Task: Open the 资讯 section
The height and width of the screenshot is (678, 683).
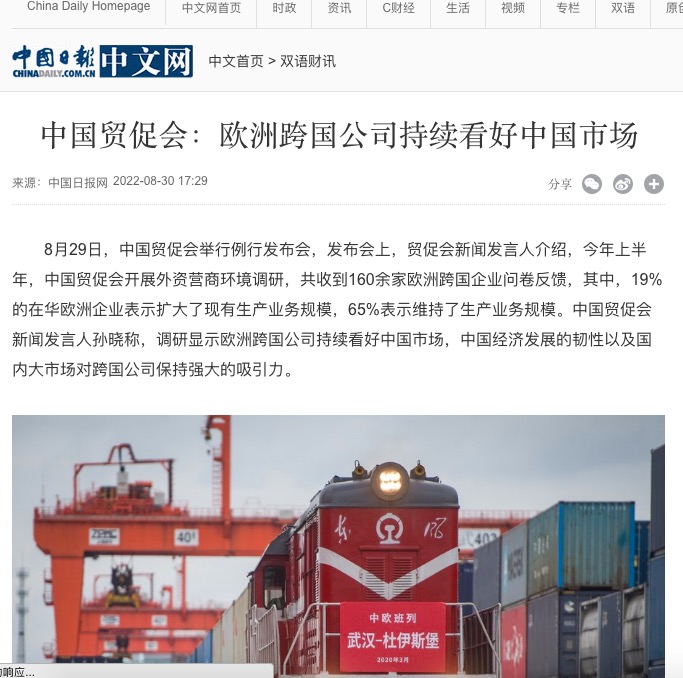Action: (339, 8)
